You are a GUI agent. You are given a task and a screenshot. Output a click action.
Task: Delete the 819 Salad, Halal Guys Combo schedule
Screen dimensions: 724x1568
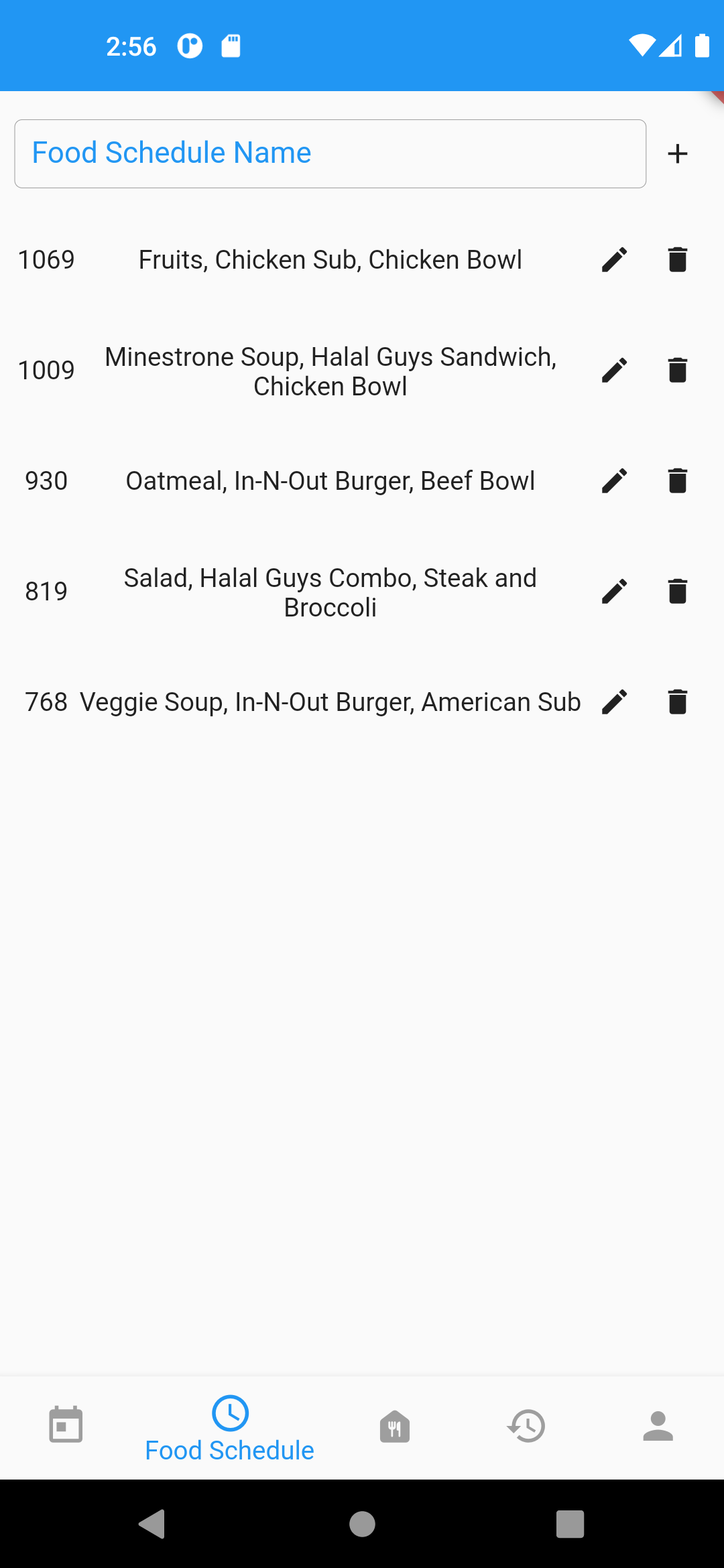[x=678, y=591]
